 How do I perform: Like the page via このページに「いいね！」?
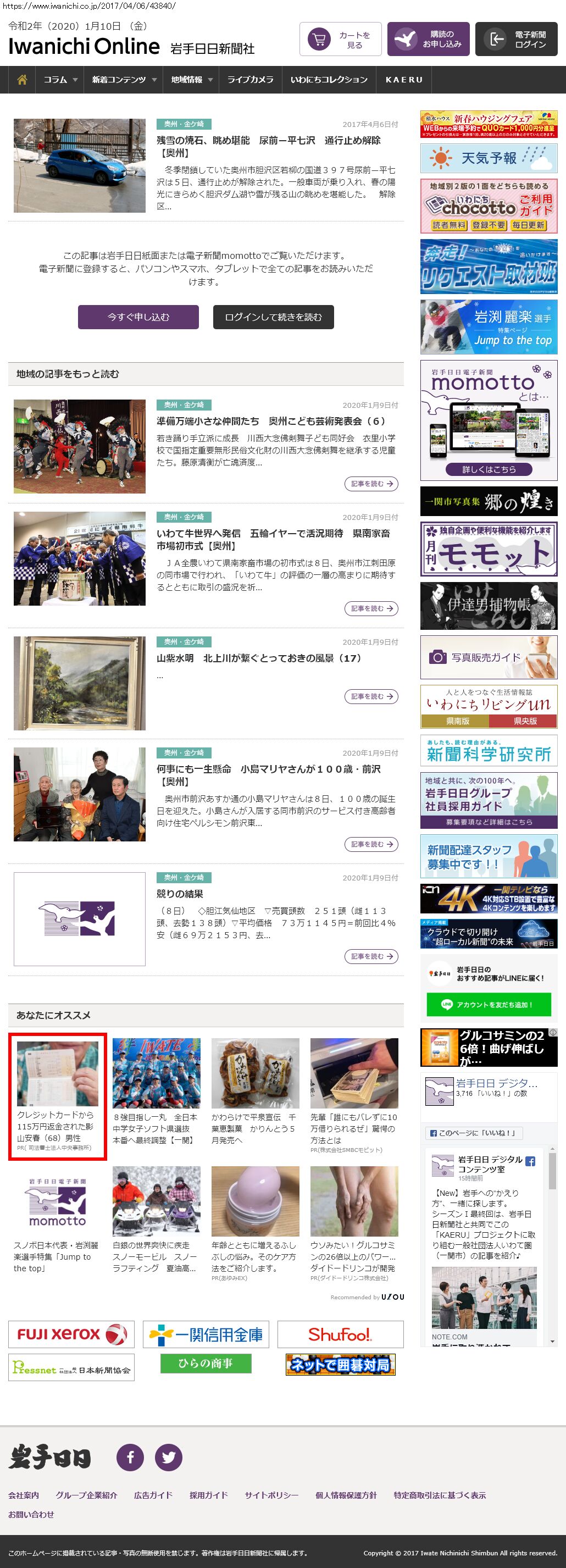(x=474, y=1133)
